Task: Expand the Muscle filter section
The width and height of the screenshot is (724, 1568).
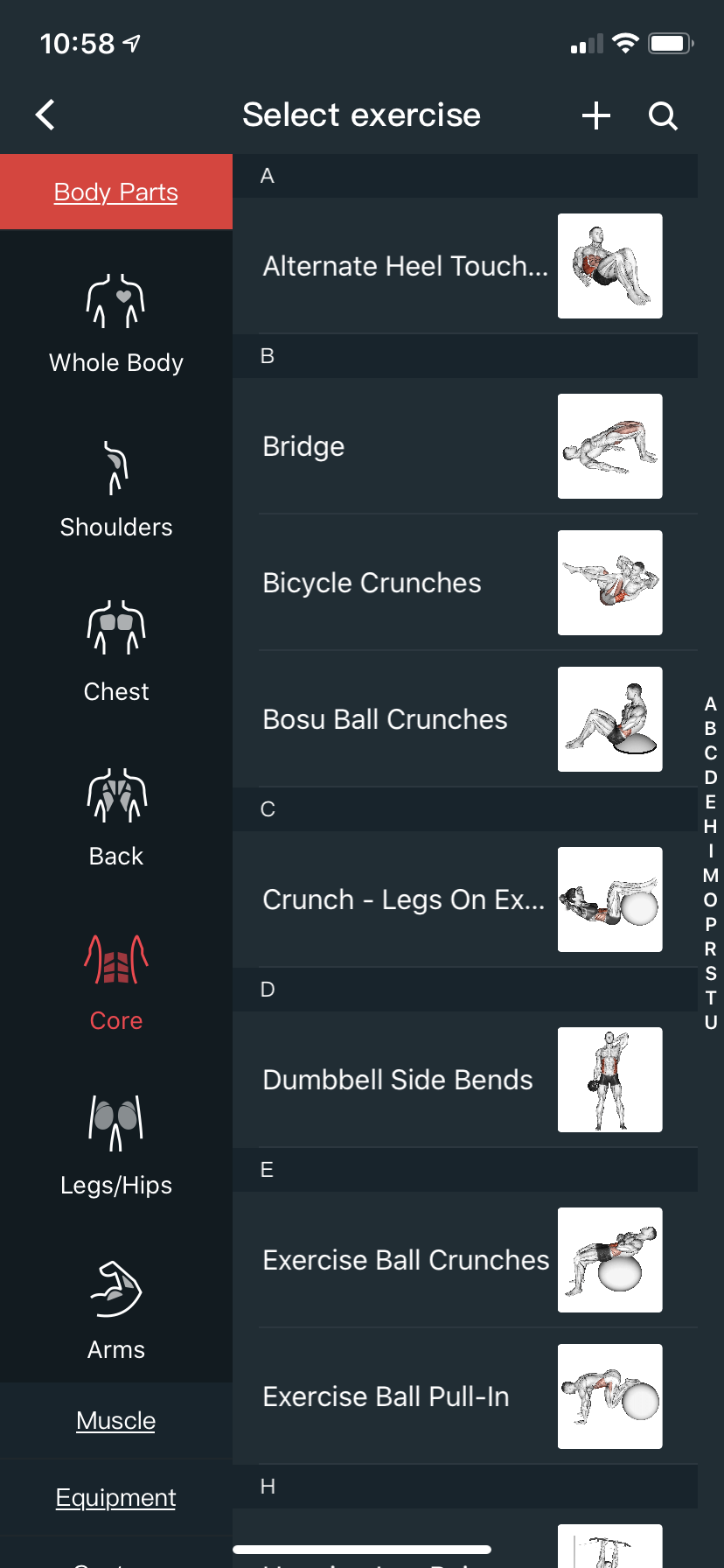Action: coord(116,1420)
